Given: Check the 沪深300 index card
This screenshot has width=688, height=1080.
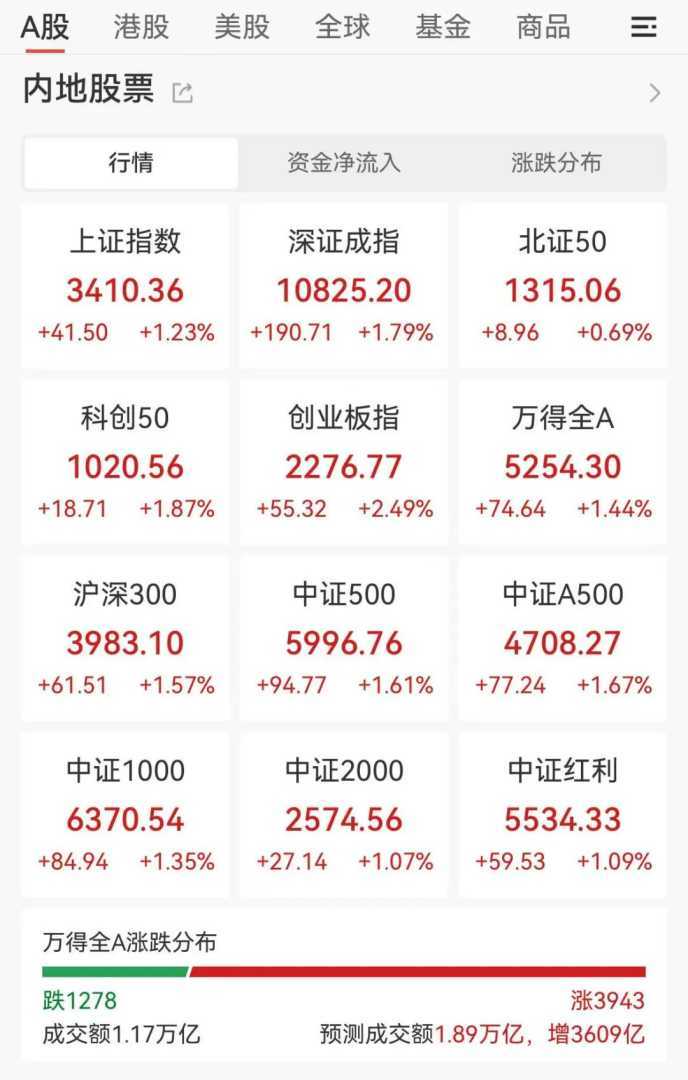Looking at the screenshot, I should pyautogui.click(x=125, y=639).
